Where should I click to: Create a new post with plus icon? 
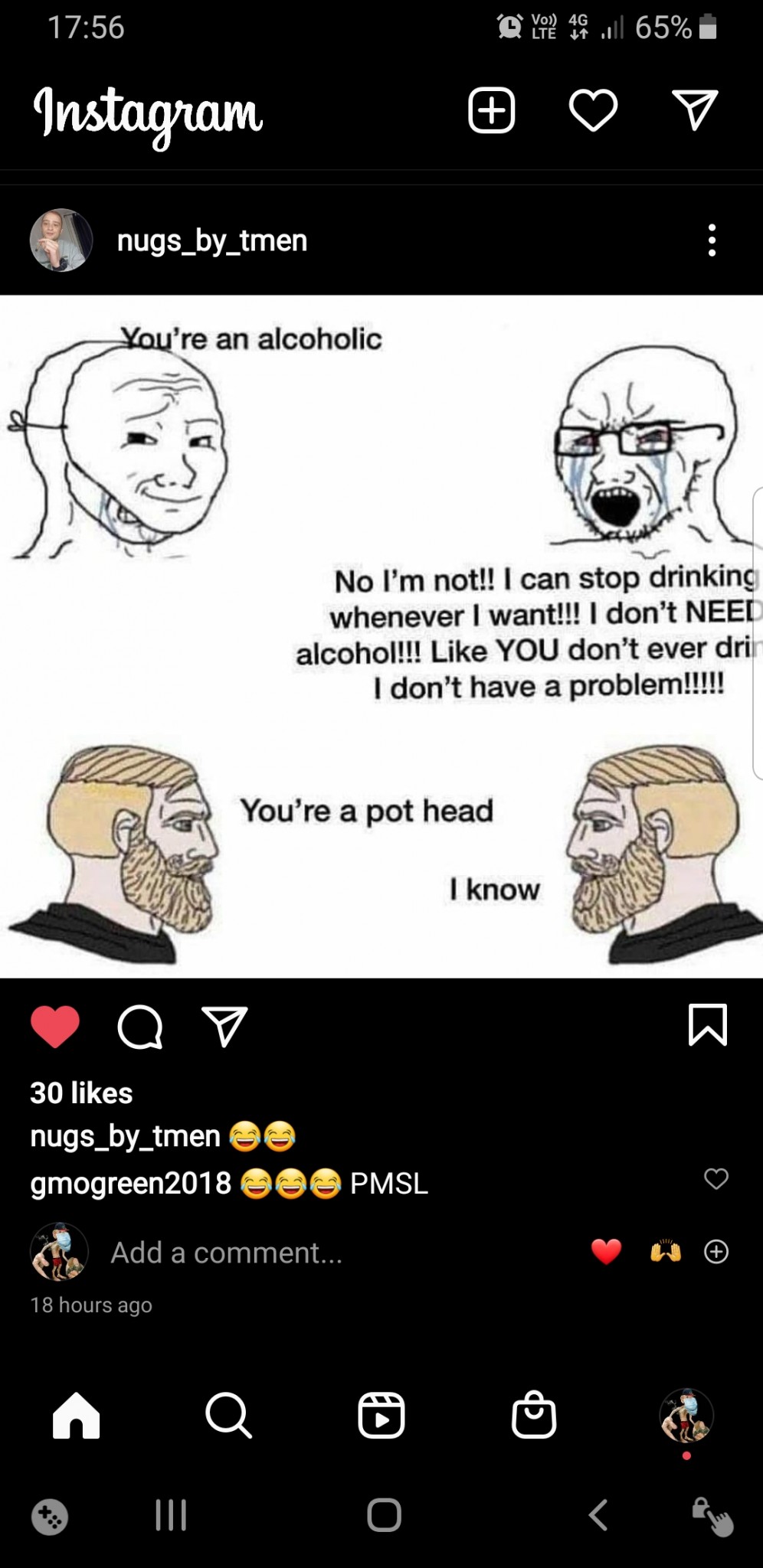491,112
